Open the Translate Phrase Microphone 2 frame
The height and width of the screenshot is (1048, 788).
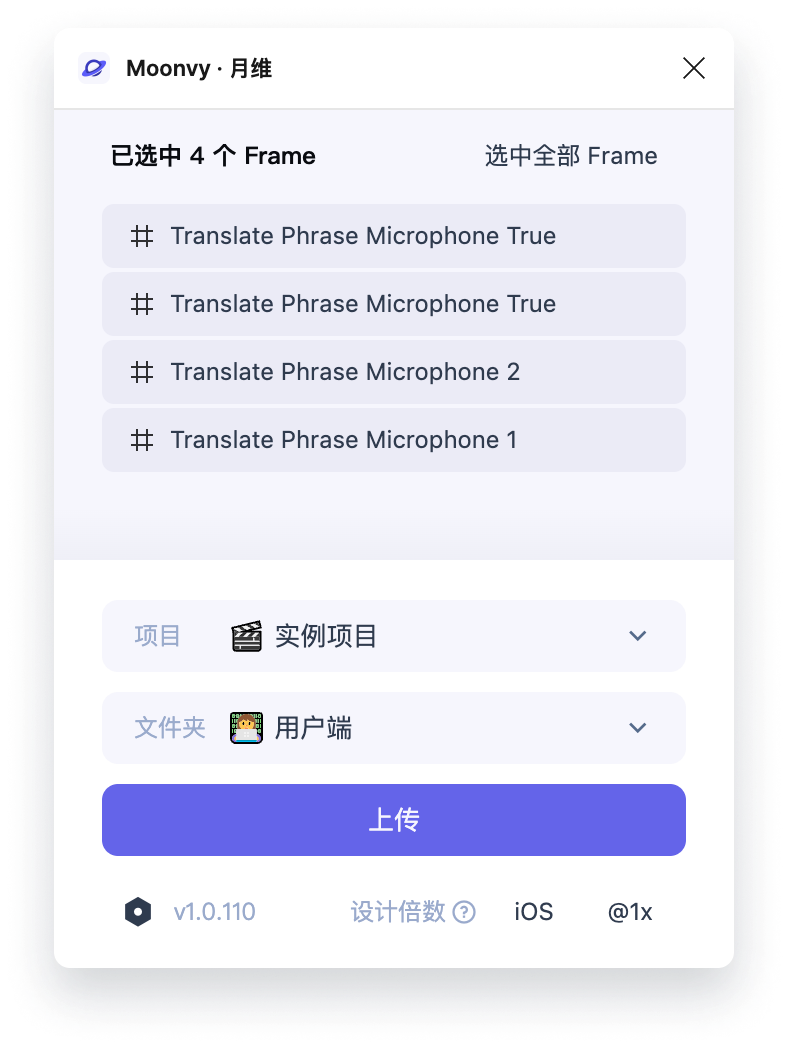pyautogui.click(x=394, y=372)
